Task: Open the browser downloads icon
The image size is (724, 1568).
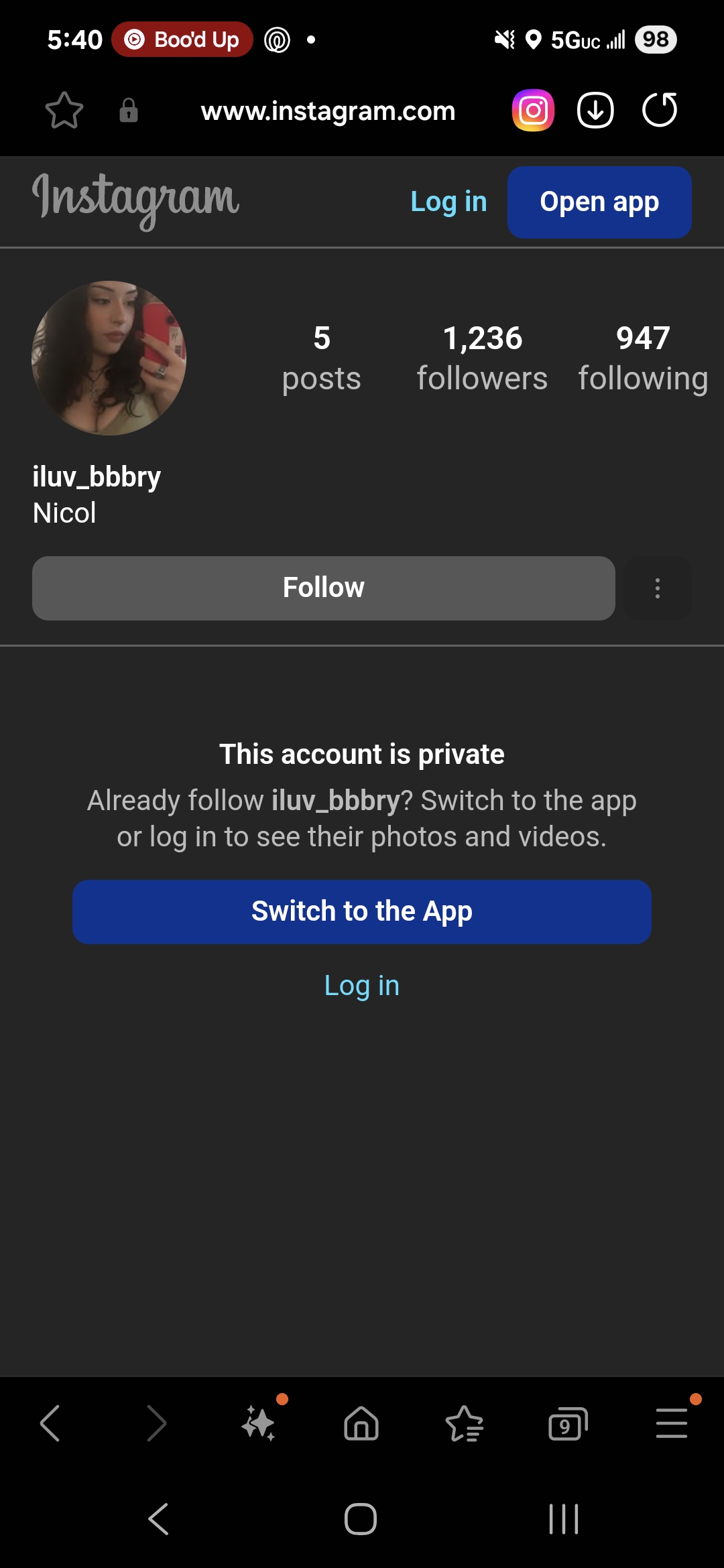Action: tap(595, 111)
